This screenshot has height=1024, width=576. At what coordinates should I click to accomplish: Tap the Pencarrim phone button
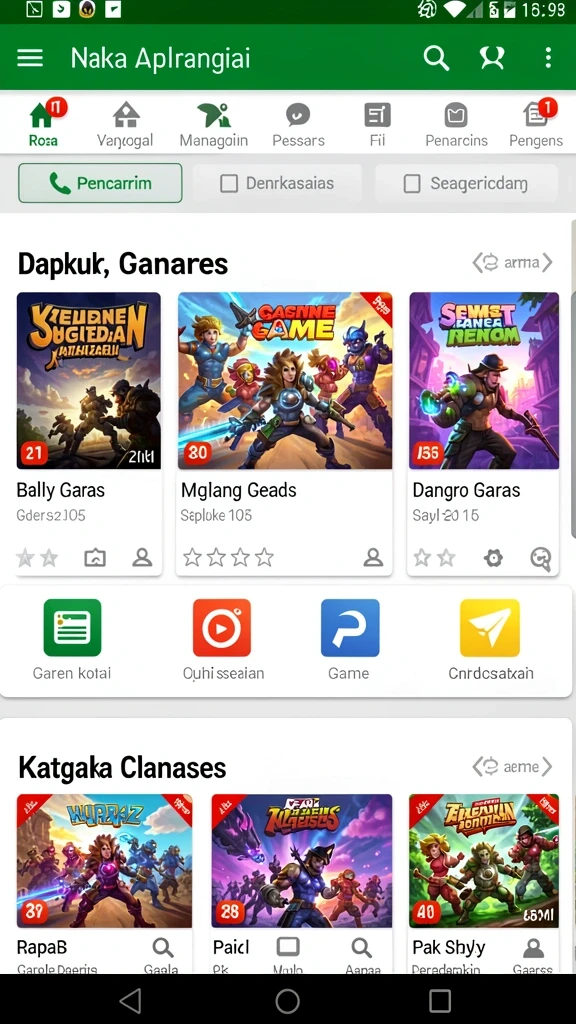tap(100, 183)
